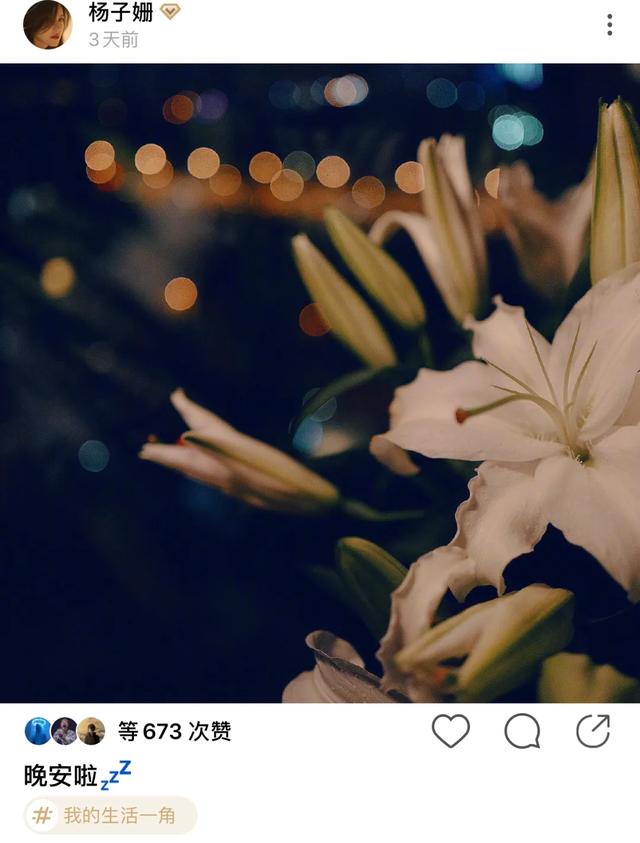Open the three-dot overflow menu
640x843 pixels.
[x=609, y=25]
